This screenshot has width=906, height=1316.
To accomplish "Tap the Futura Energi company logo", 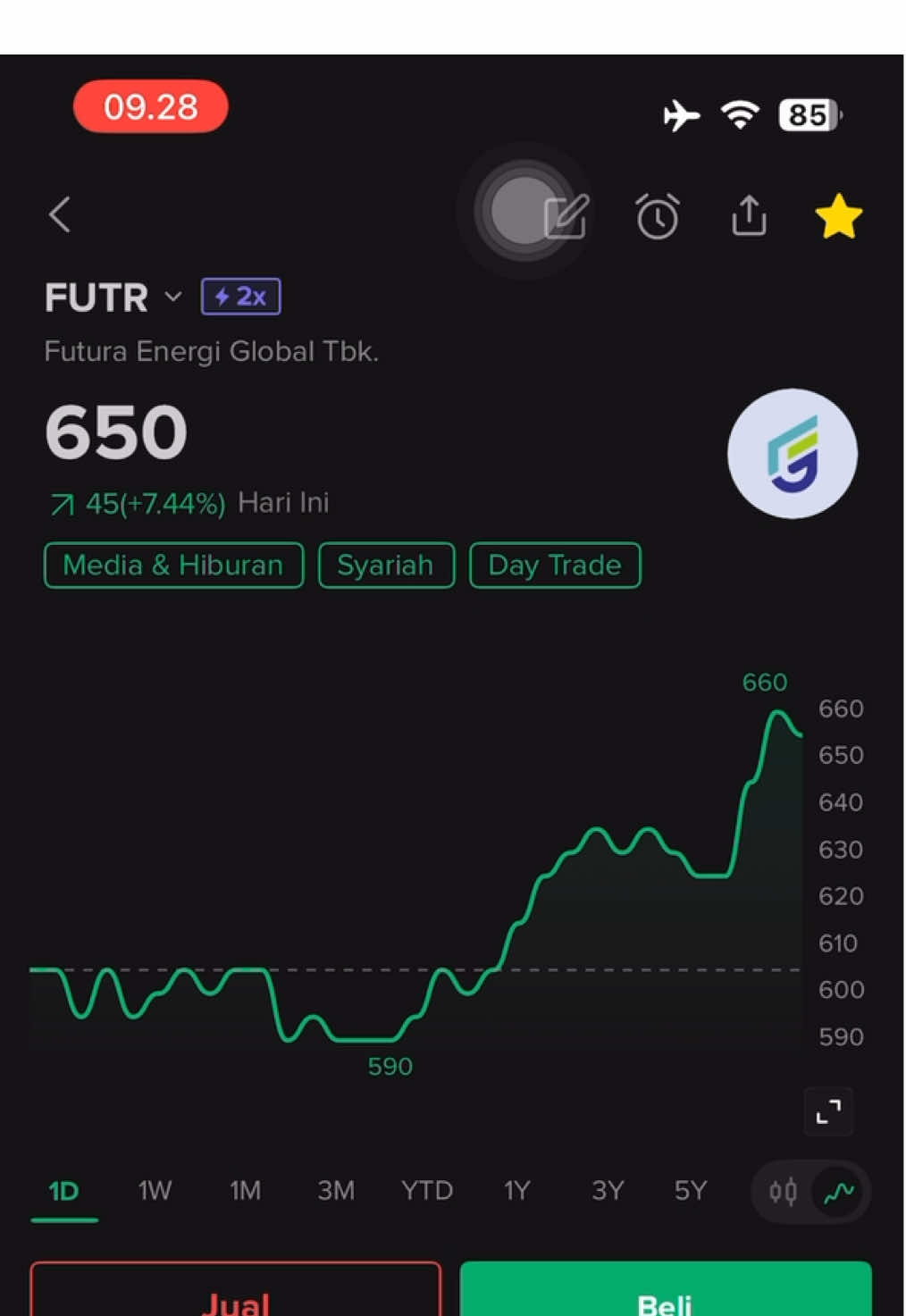I will coord(792,455).
